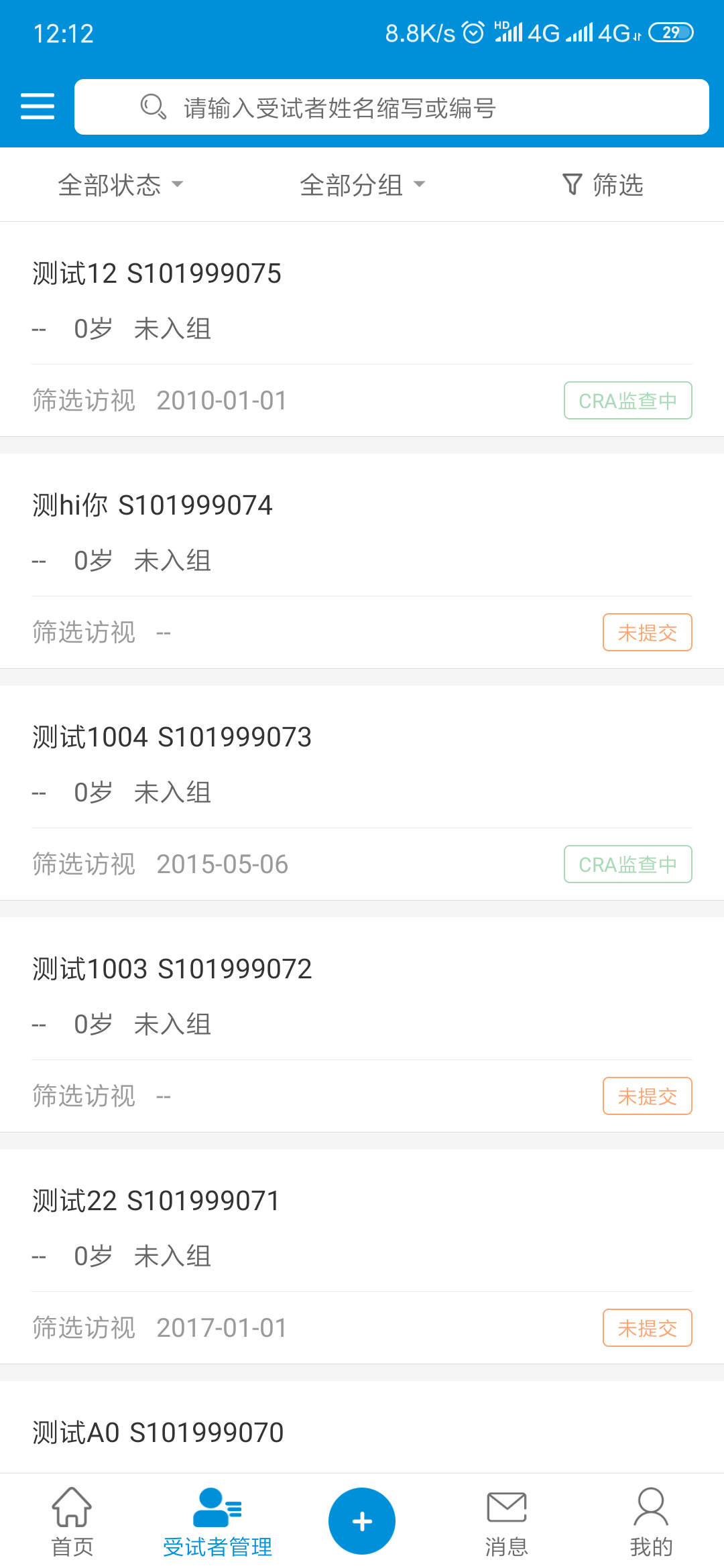Select the CRA监查中 label of 测试1004
Screen dimensions: 724x1568
627,864
